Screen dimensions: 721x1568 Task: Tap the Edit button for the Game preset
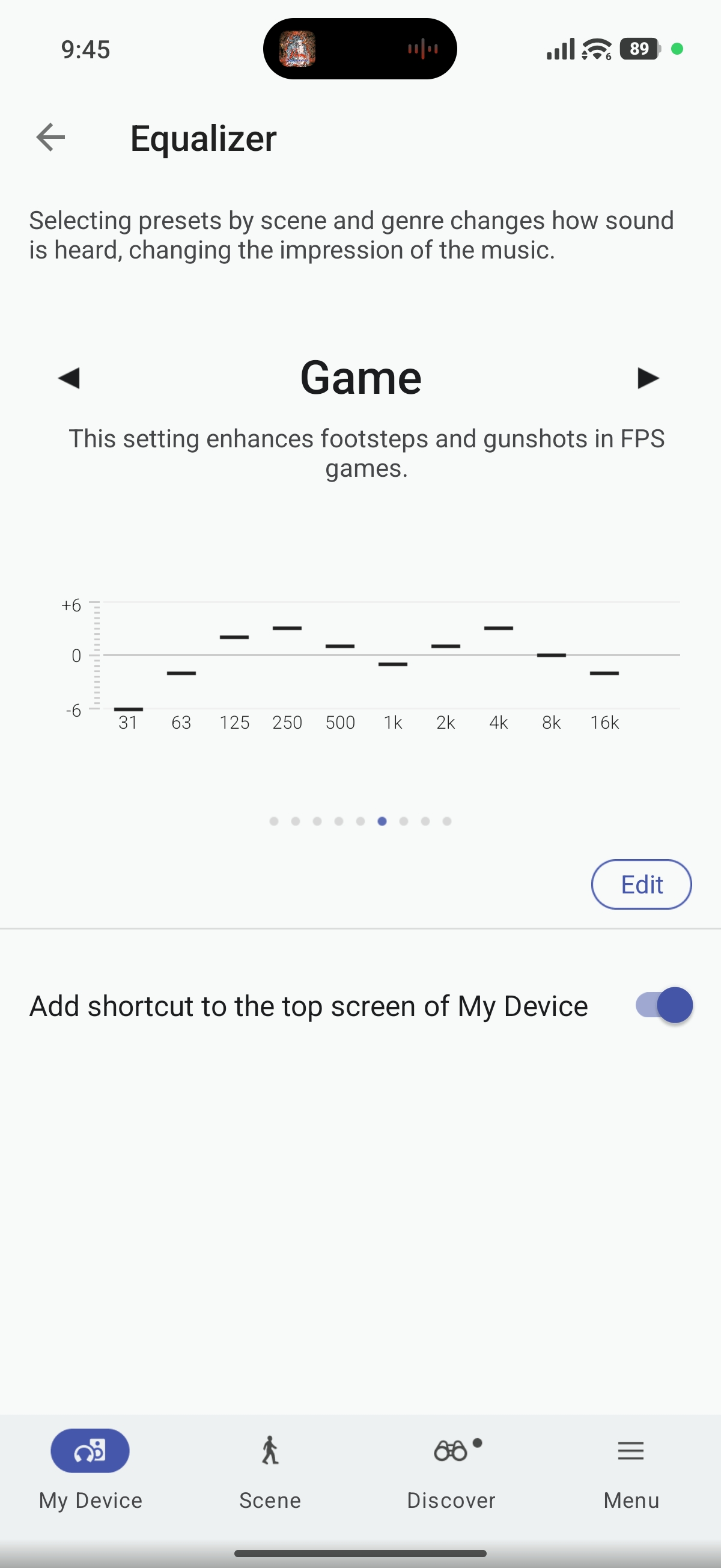[x=641, y=884]
